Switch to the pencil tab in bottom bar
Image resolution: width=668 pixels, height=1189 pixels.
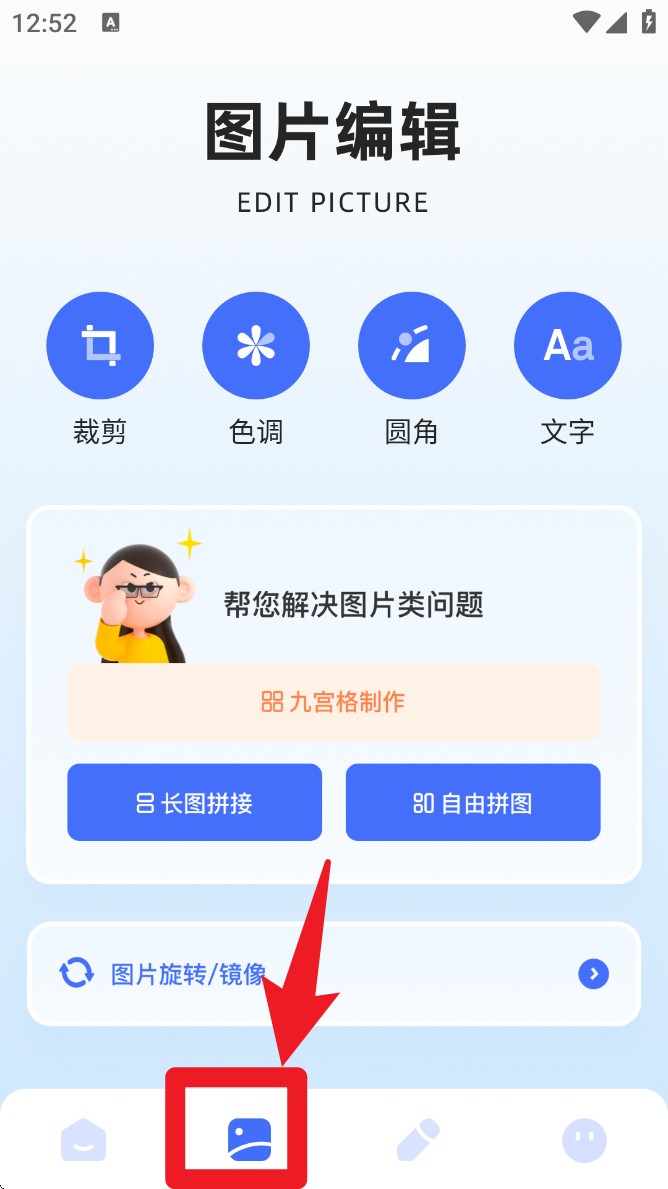[x=418, y=1140]
